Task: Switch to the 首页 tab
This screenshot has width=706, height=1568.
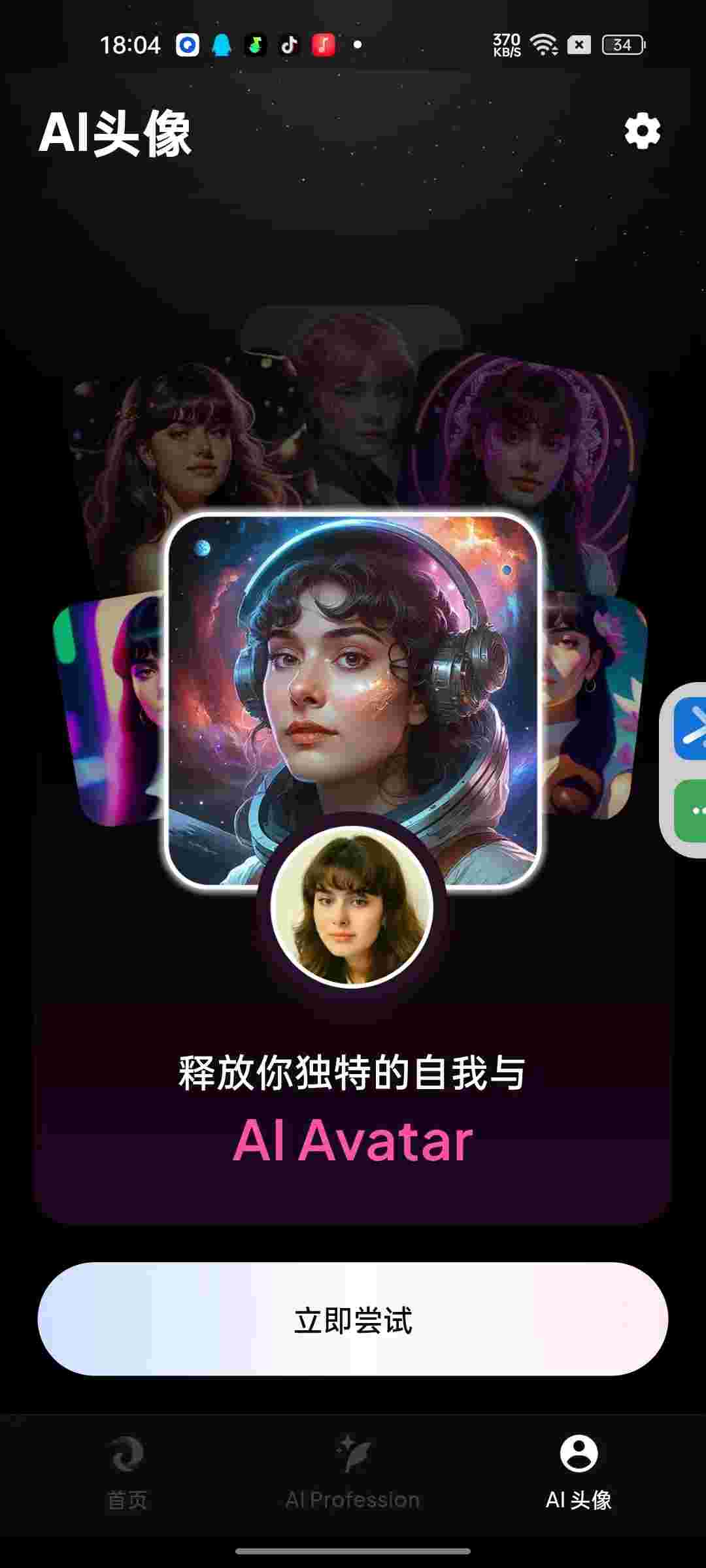Action: pyautogui.click(x=127, y=1473)
